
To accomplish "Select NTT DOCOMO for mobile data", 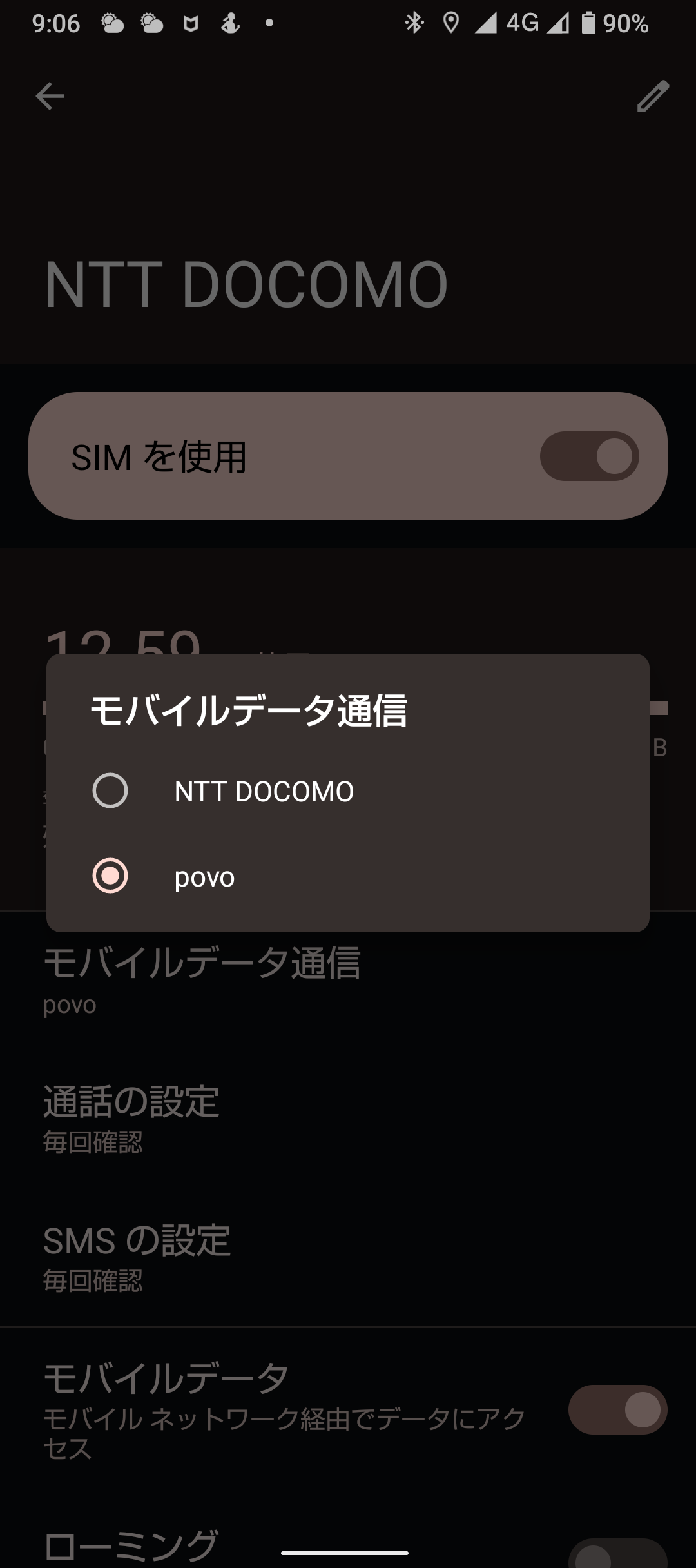I will 347,791.
